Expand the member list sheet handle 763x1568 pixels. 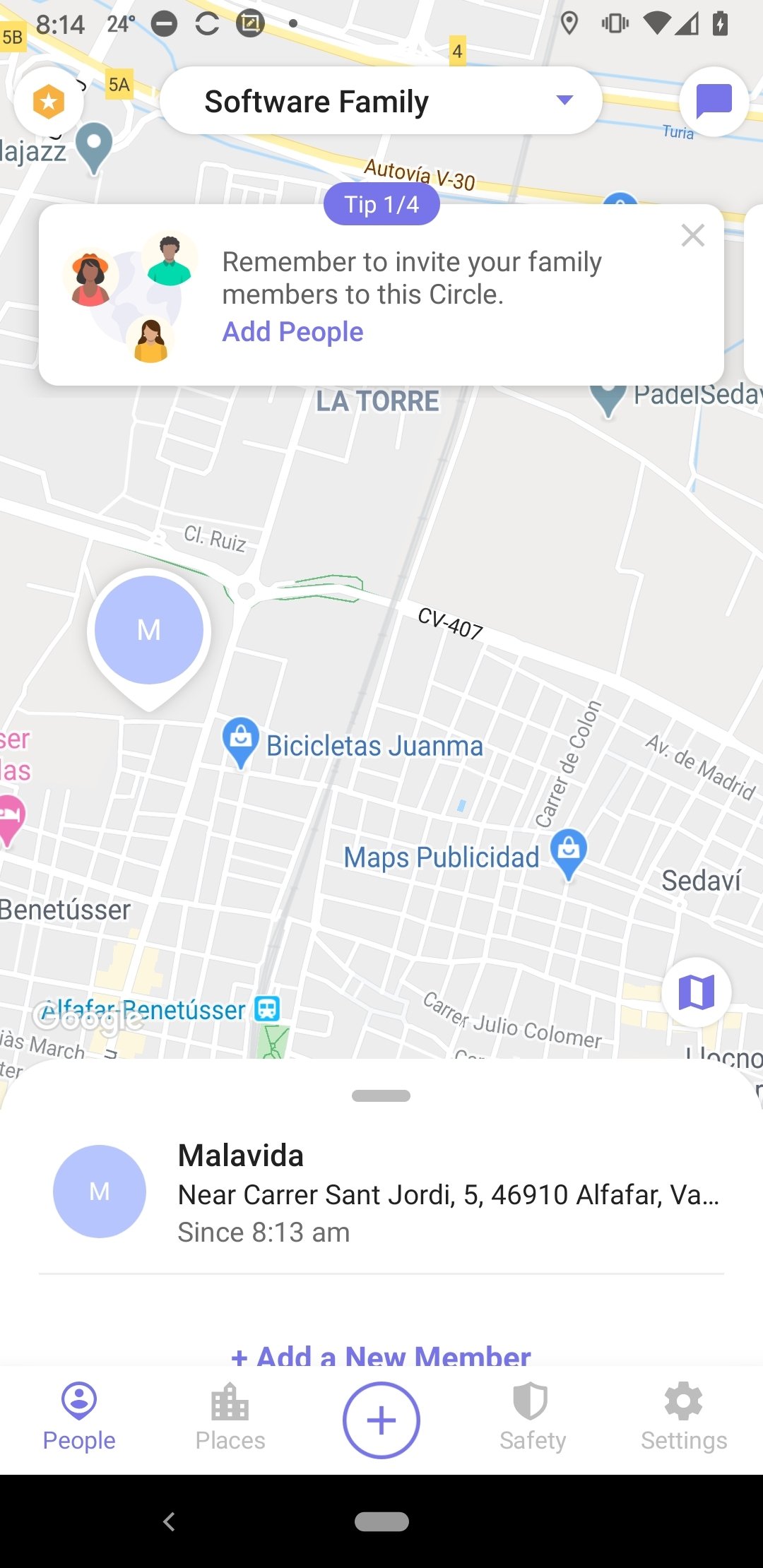381,1095
